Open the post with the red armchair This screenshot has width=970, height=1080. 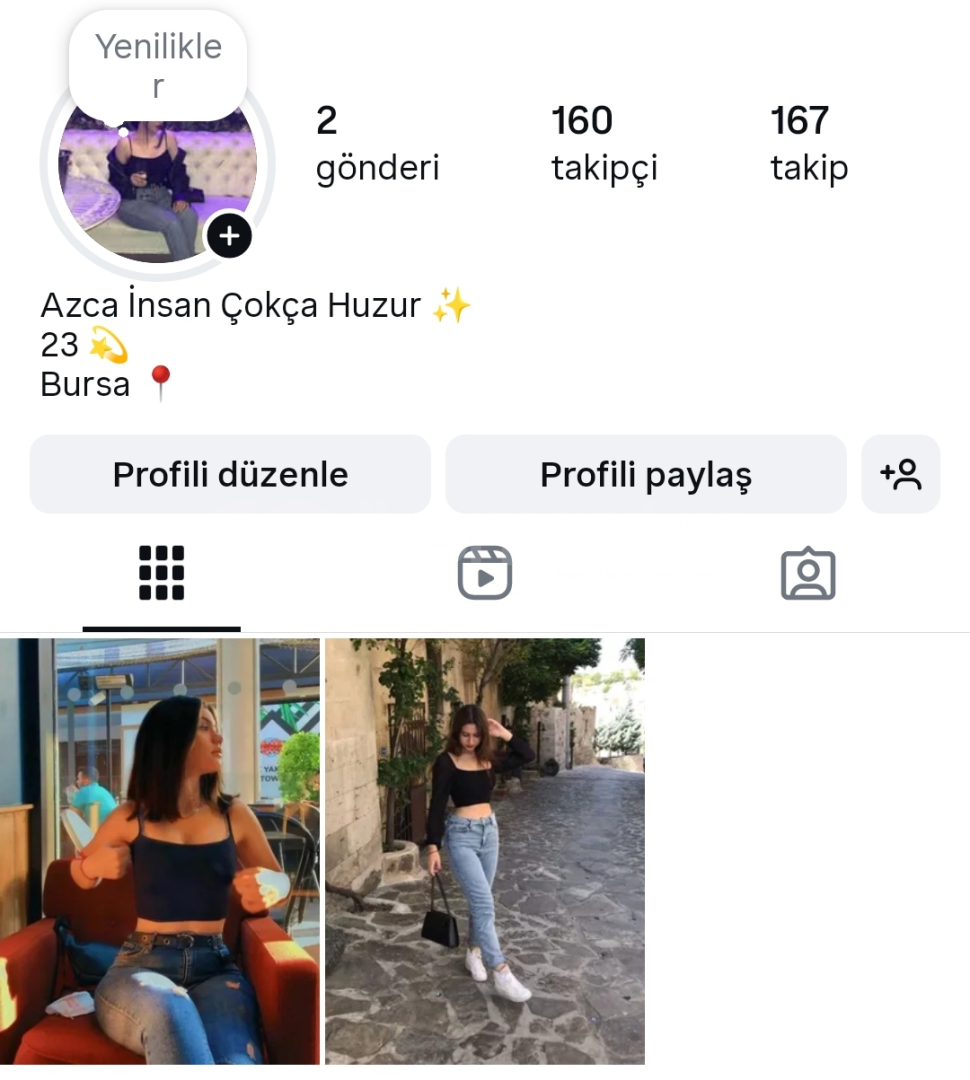[x=160, y=851]
